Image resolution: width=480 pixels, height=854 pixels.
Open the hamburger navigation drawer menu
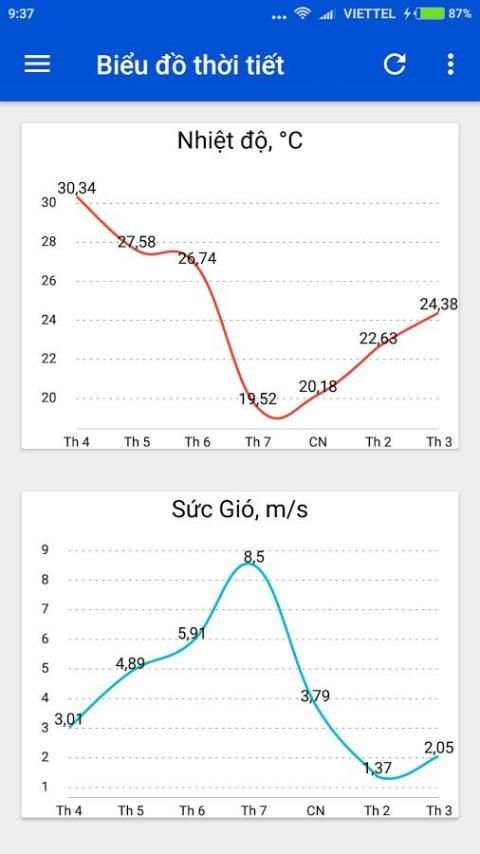click(37, 64)
